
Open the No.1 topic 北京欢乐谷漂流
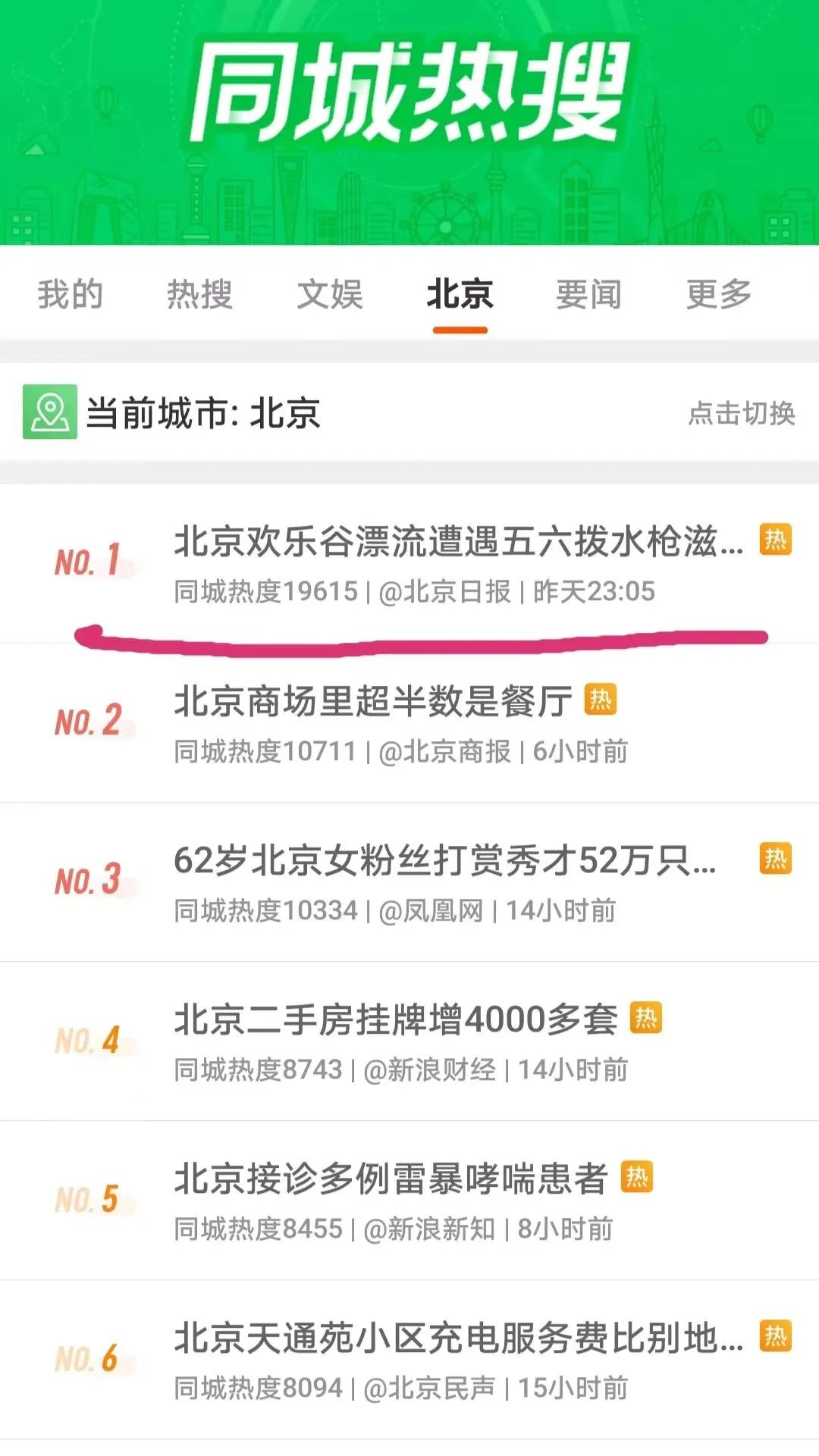(458, 543)
